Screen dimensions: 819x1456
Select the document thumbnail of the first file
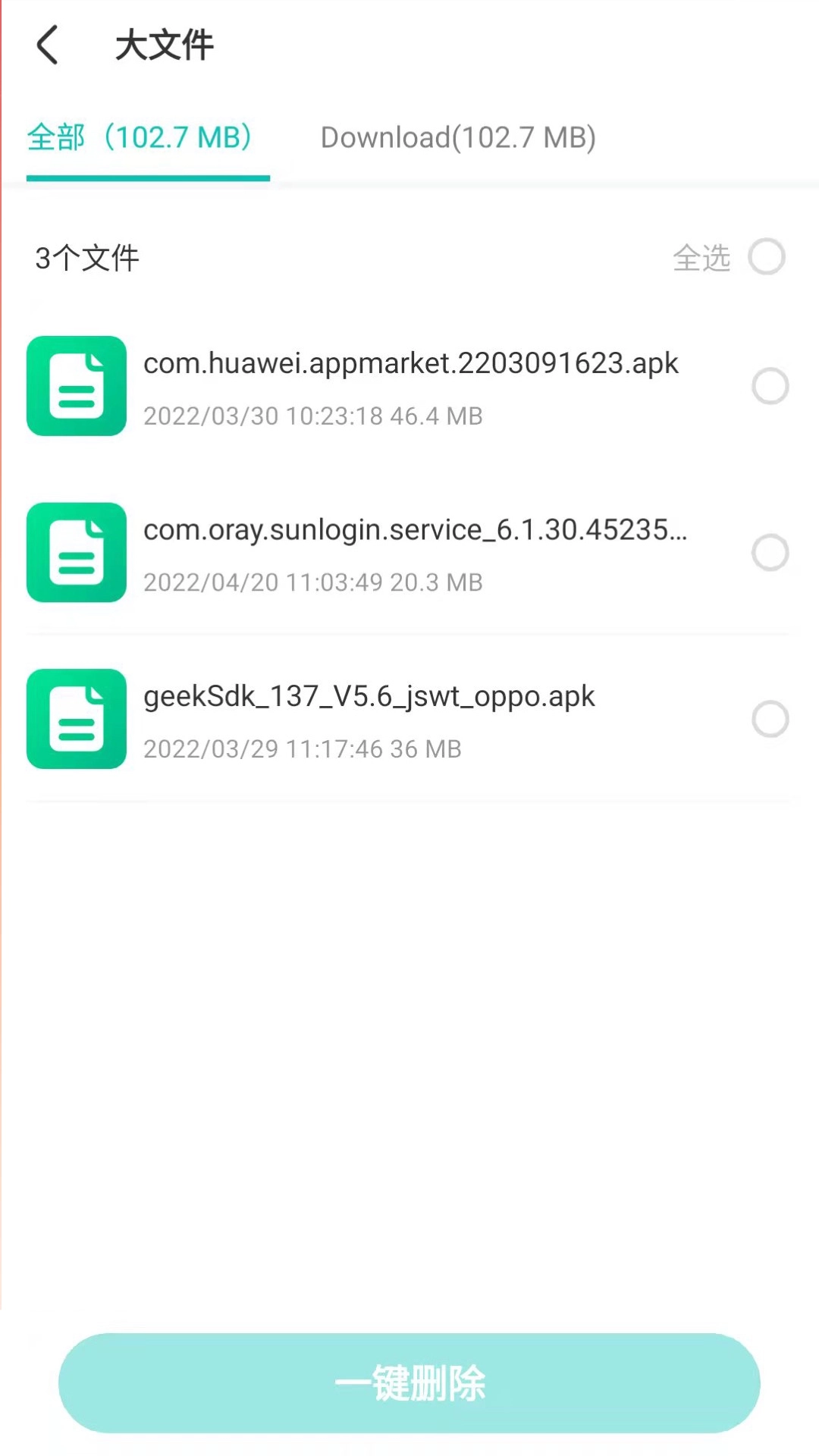tap(76, 386)
